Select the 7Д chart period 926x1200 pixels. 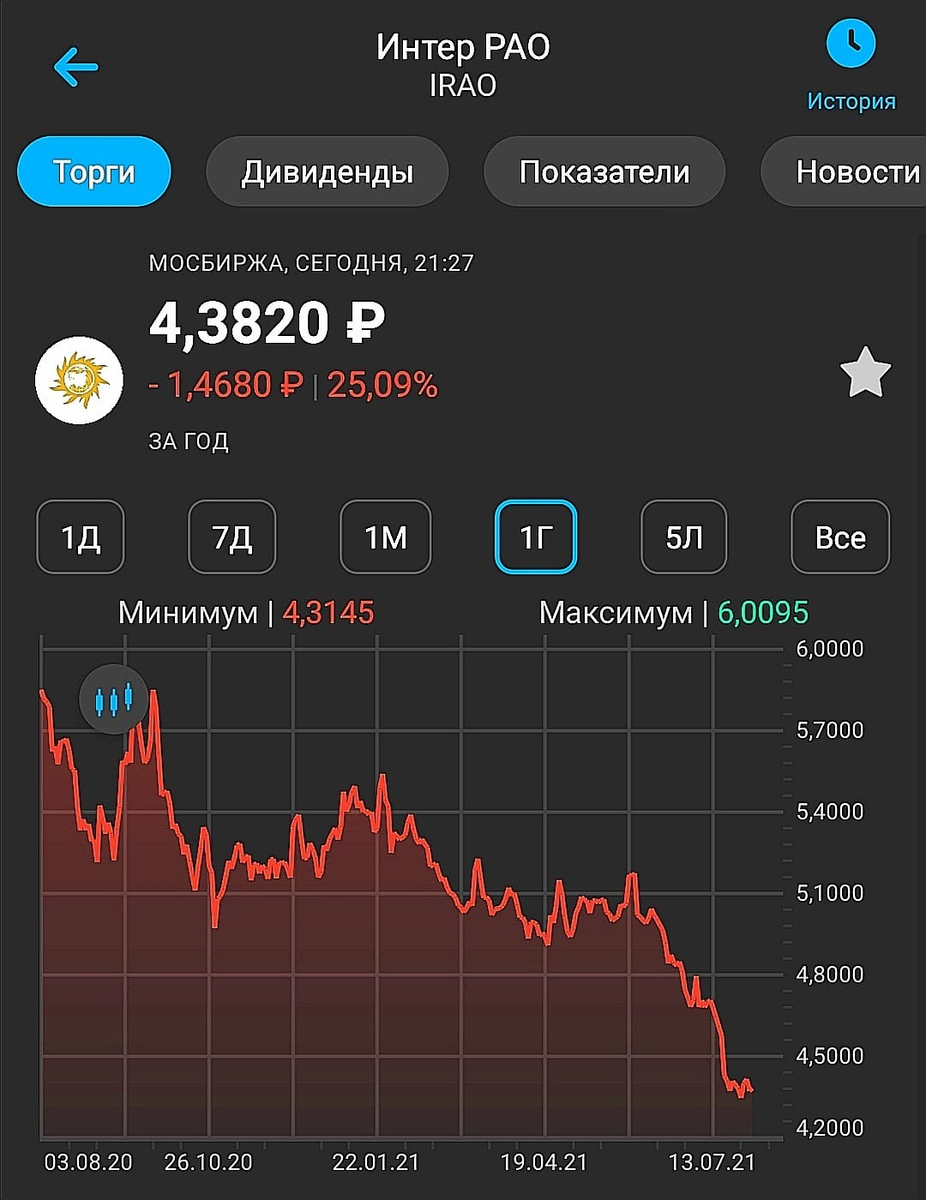click(x=232, y=538)
